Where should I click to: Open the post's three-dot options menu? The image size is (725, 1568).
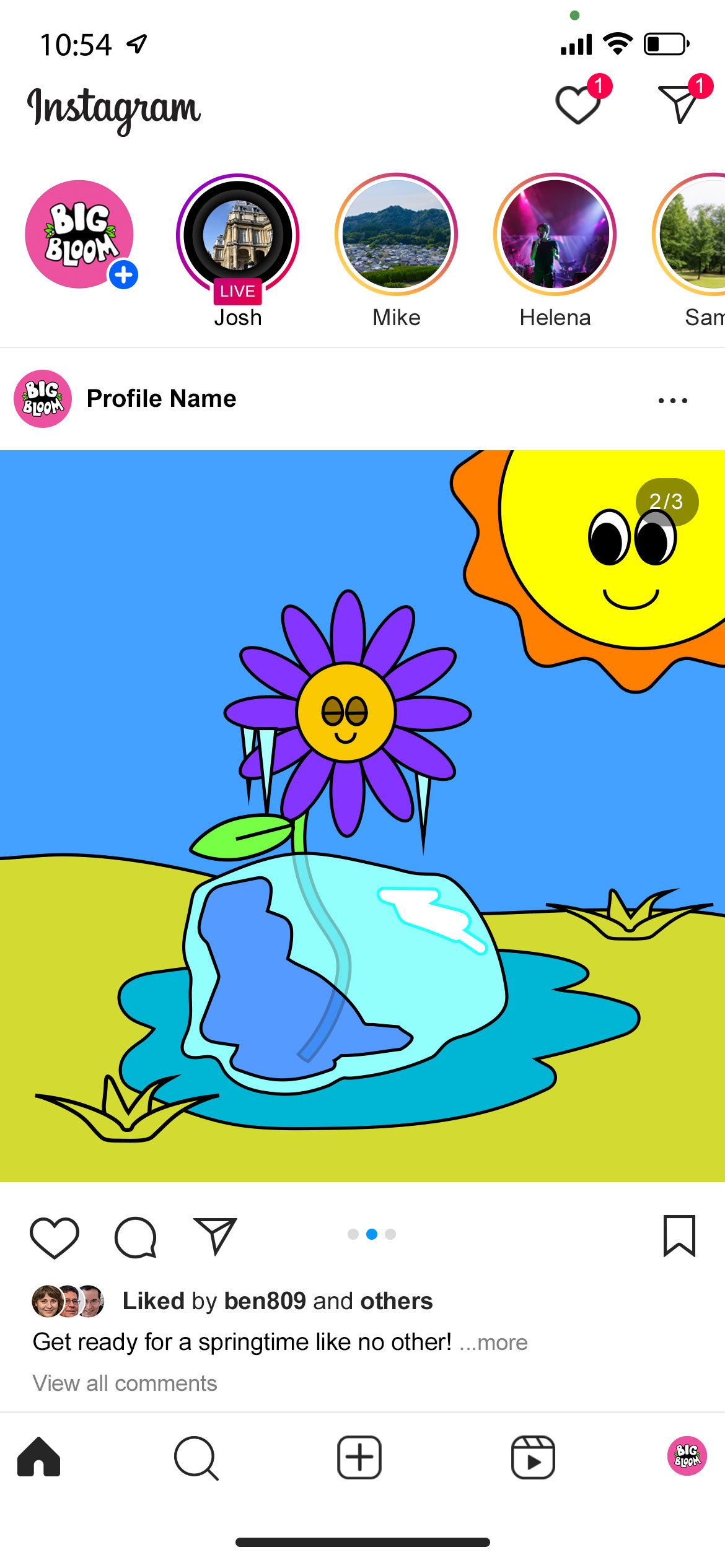(672, 401)
